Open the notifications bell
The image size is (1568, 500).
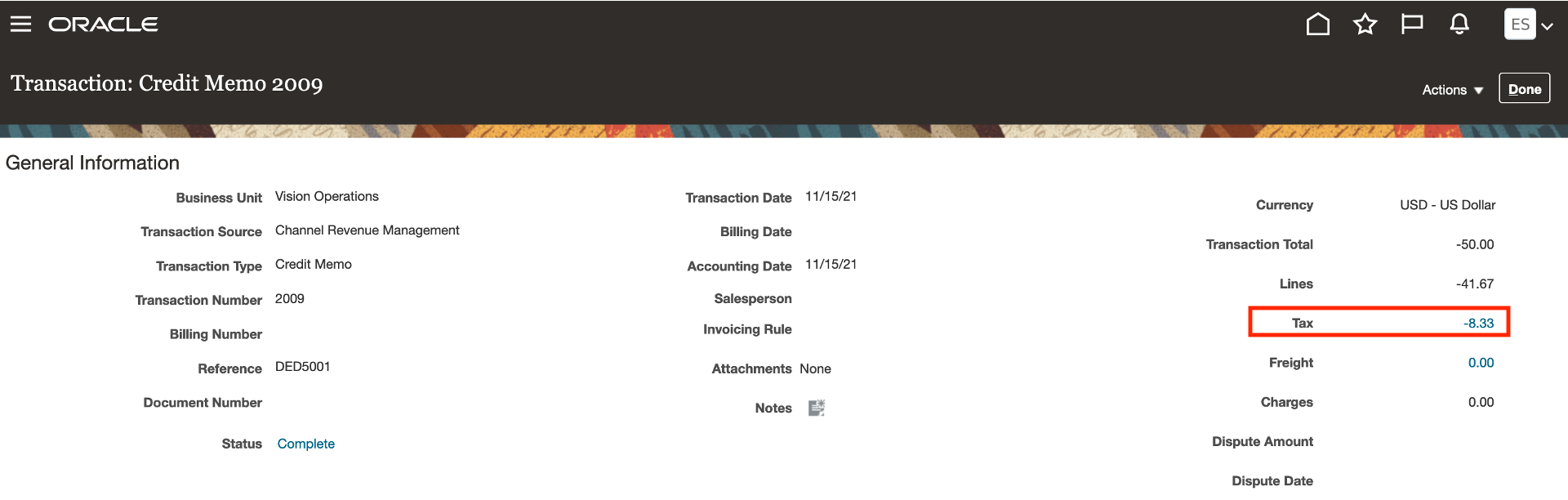coord(1459,25)
